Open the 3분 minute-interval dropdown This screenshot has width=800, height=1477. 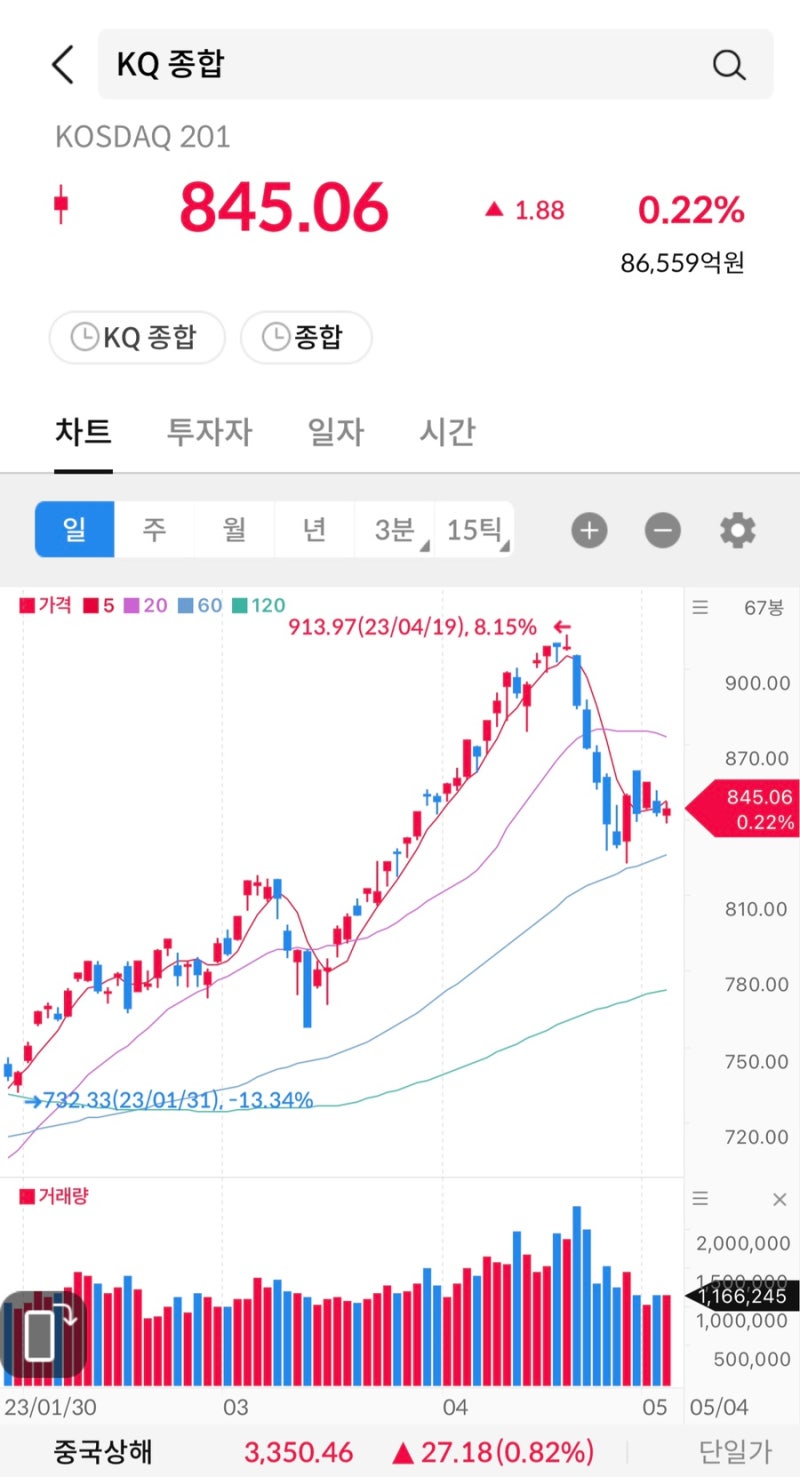(x=394, y=530)
